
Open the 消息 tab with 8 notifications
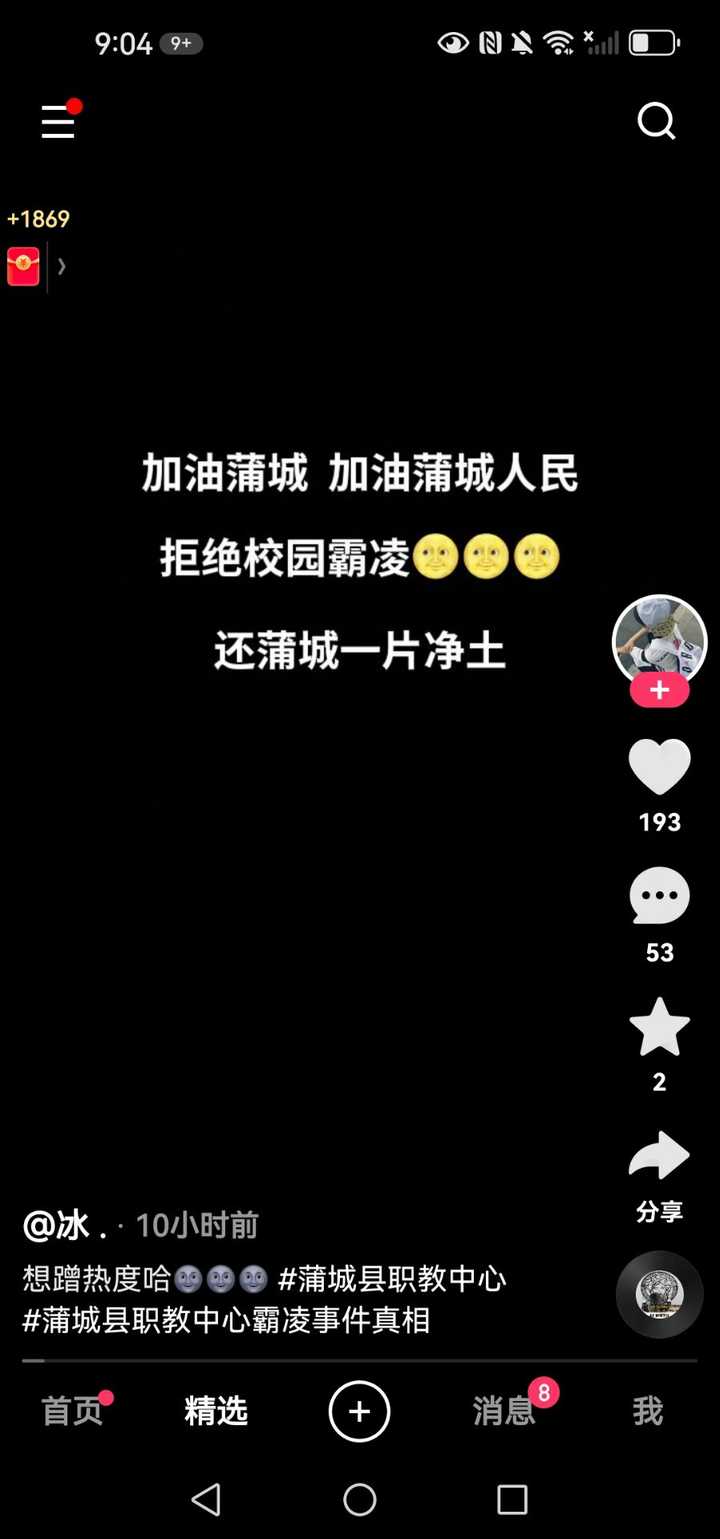[504, 1411]
